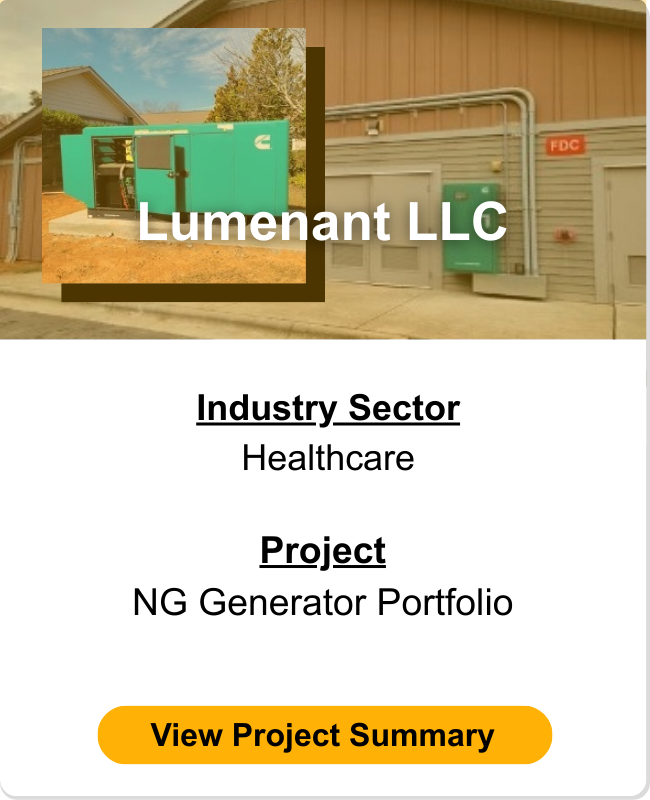
Task: Tap the View Project Summary button
Action: pyautogui.click(x=324, y=736)
